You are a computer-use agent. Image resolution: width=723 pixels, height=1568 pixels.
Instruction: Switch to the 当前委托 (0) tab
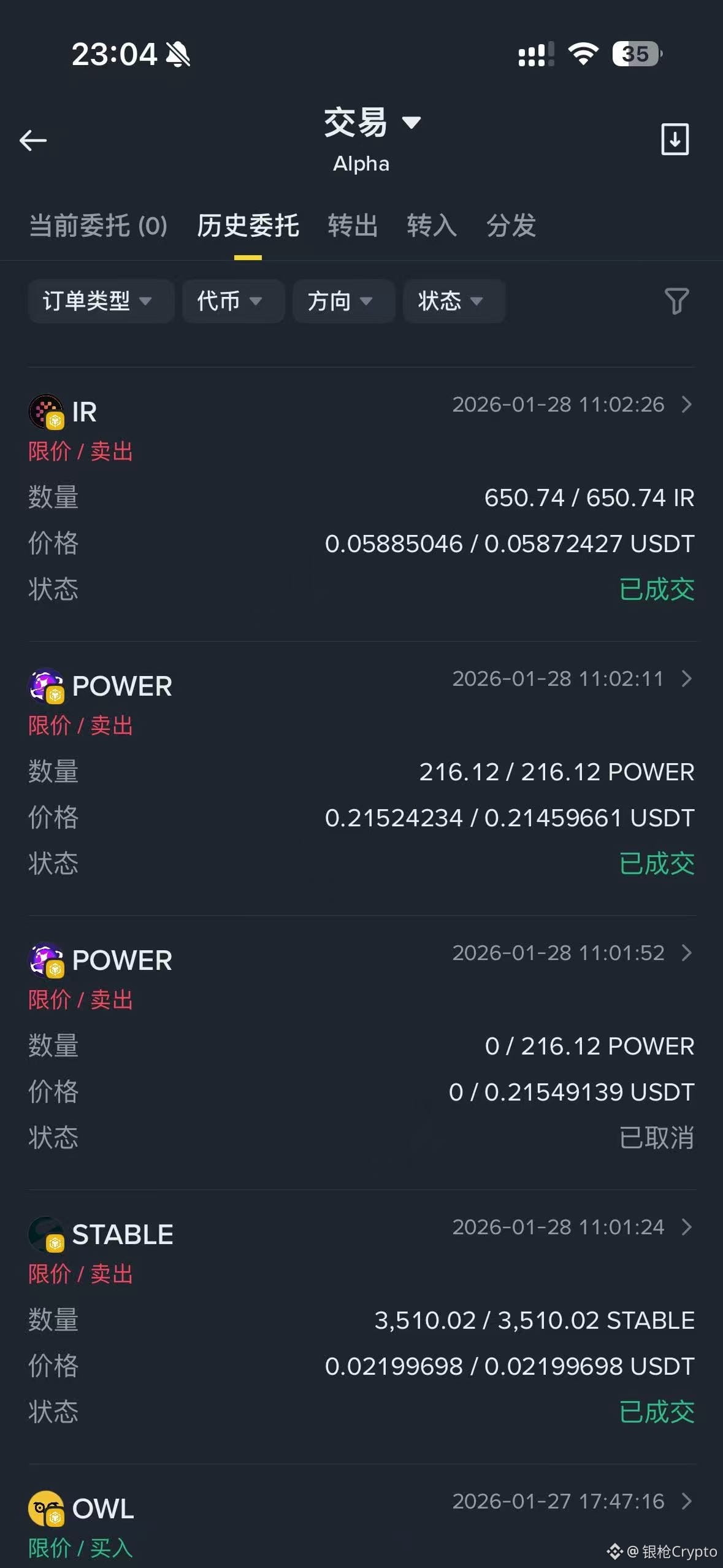(98, 226)
